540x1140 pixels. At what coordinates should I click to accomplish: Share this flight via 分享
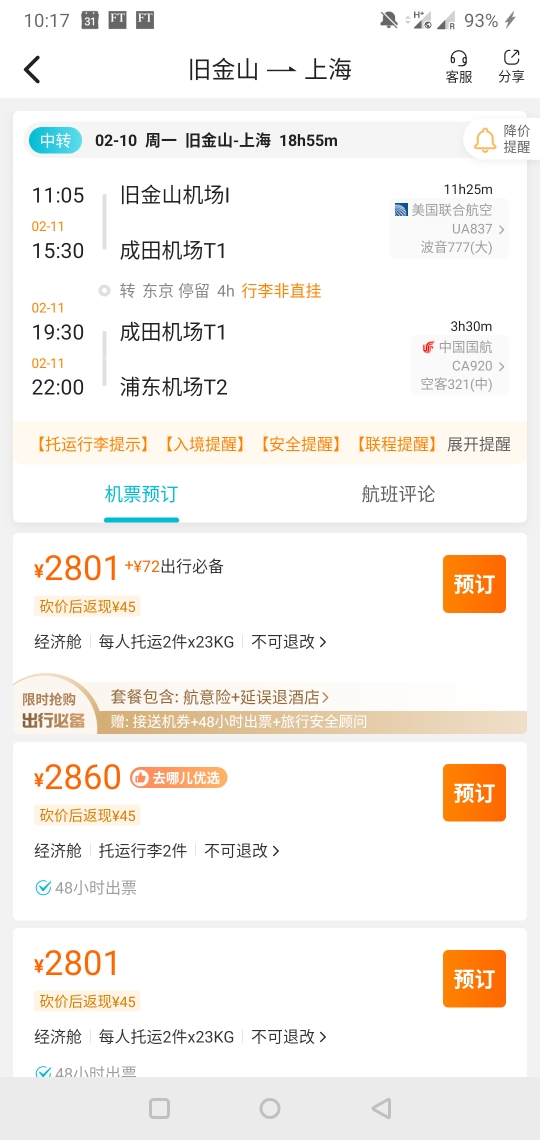(x=511, y=67)
